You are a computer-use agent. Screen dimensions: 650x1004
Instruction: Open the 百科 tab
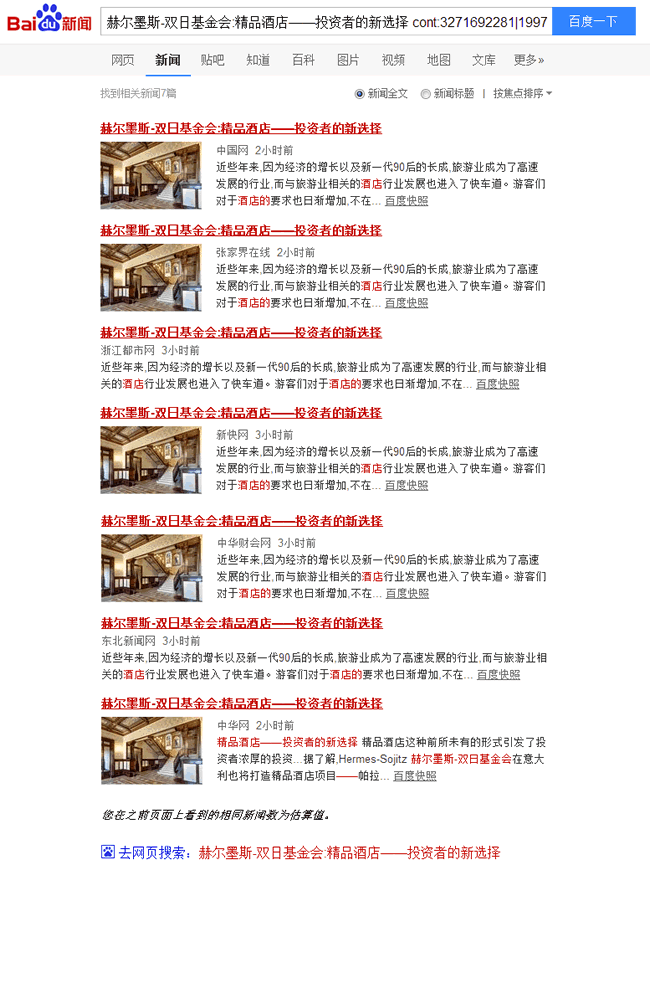tap(303, 60)
